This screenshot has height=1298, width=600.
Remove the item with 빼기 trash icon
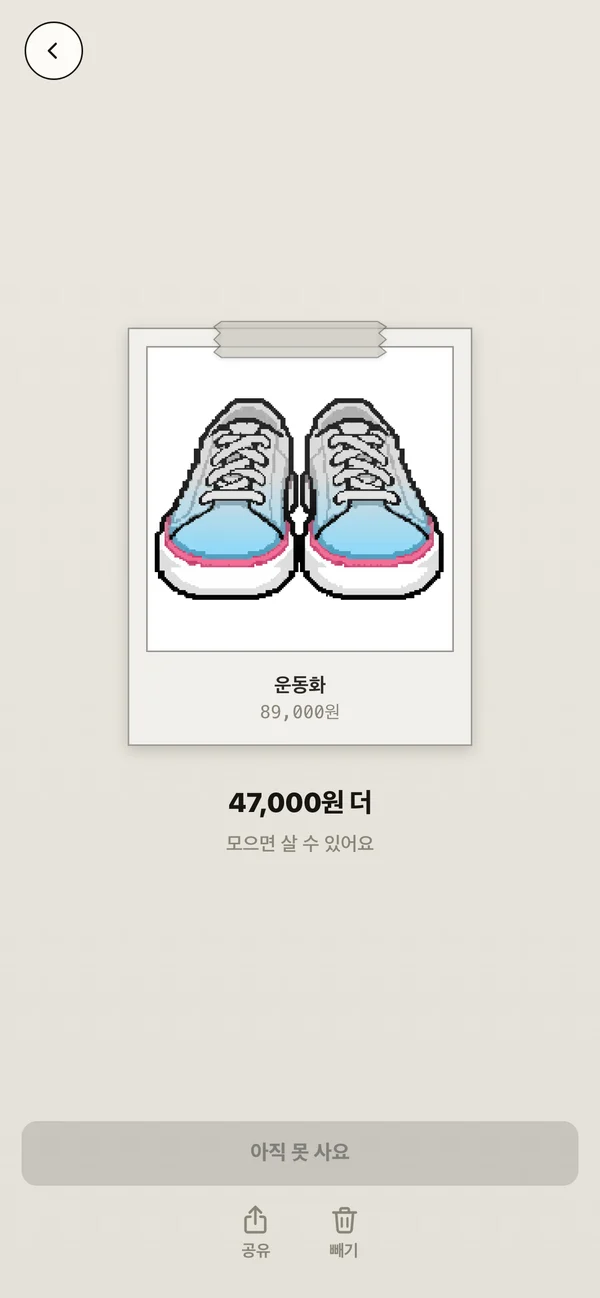[344, 1232]
